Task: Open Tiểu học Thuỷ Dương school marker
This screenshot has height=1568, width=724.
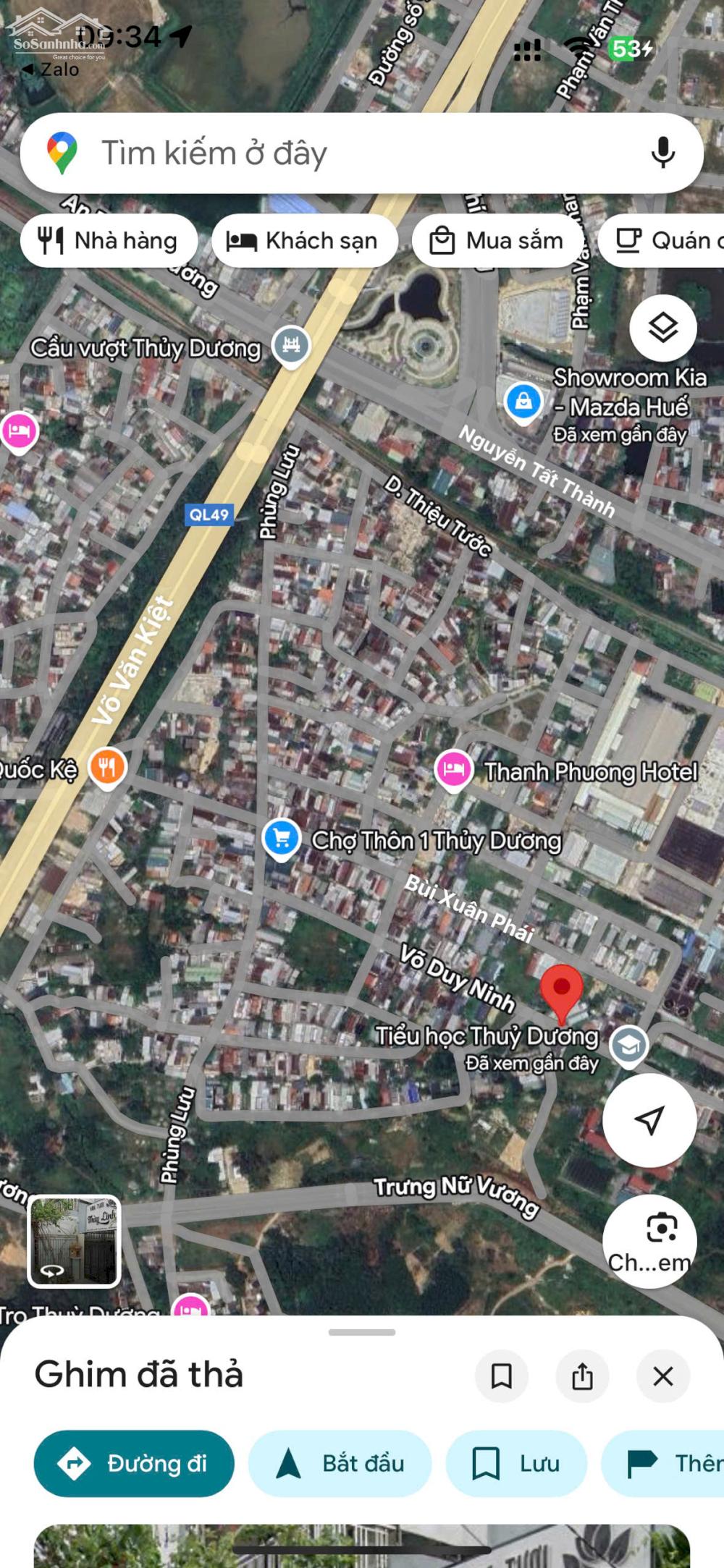Action: (628, 1045)
